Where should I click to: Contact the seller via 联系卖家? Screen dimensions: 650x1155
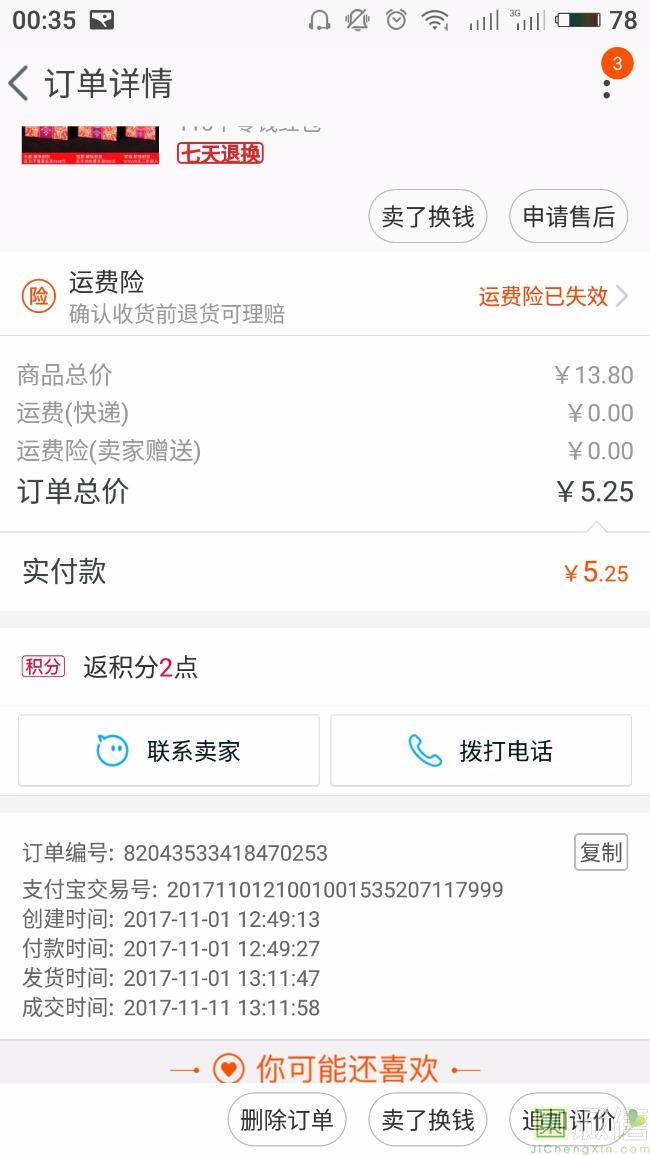click(169, 751)
